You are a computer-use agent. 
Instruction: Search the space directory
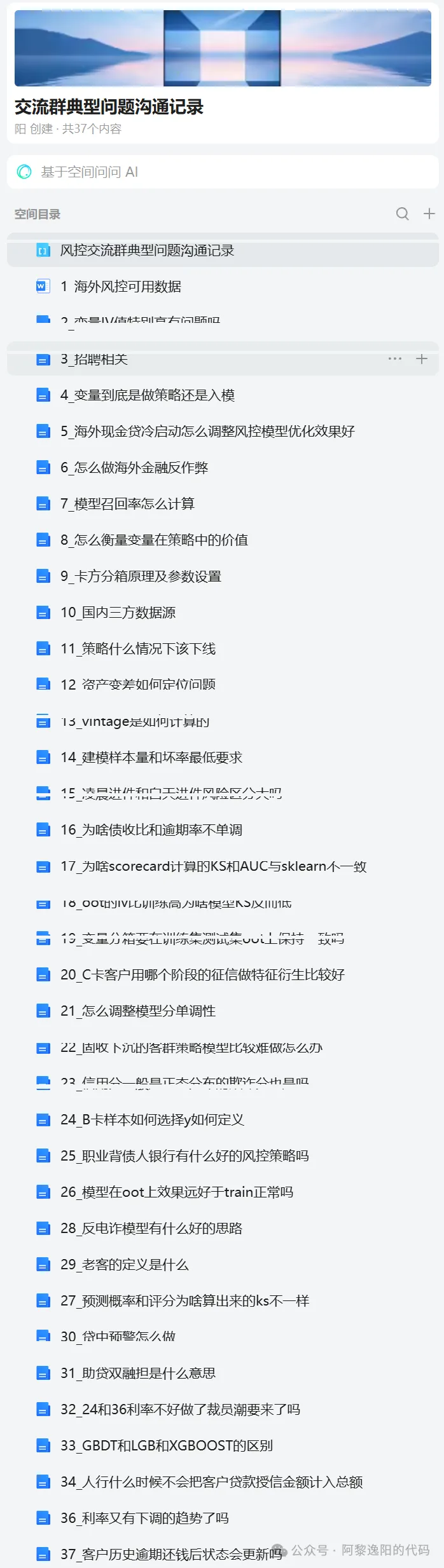[x=402, y=214]
